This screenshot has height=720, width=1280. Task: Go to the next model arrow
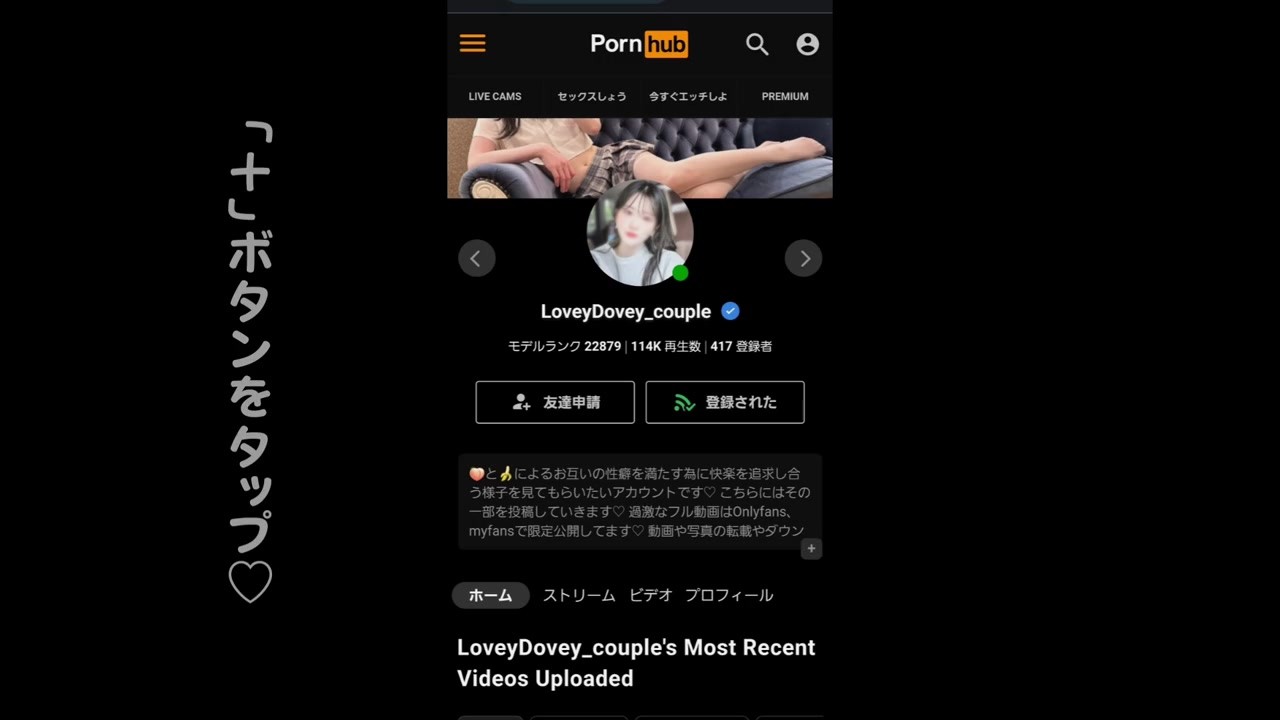804,258
